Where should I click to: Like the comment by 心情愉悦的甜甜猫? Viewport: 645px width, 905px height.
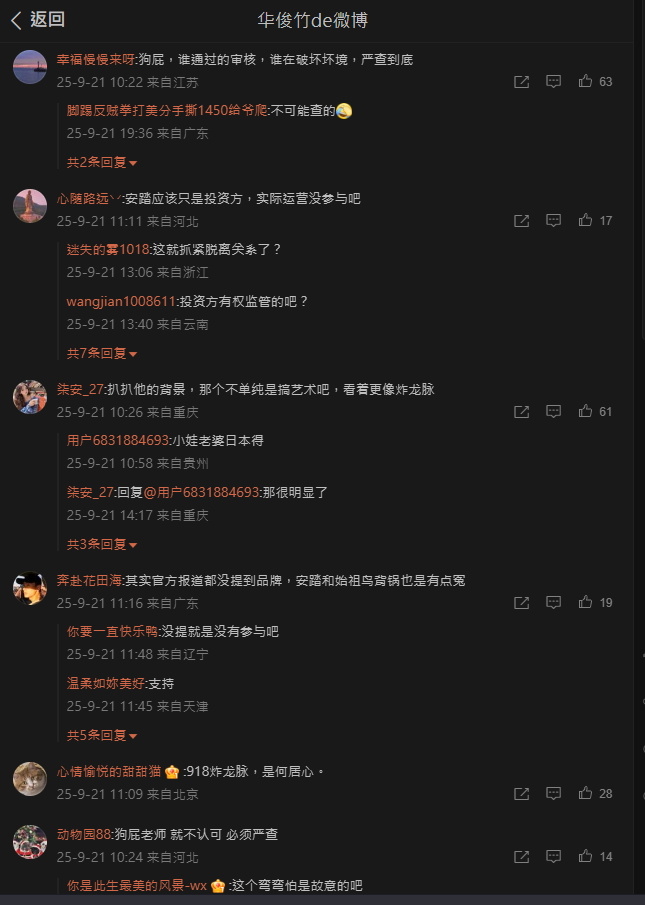(585, 794)
